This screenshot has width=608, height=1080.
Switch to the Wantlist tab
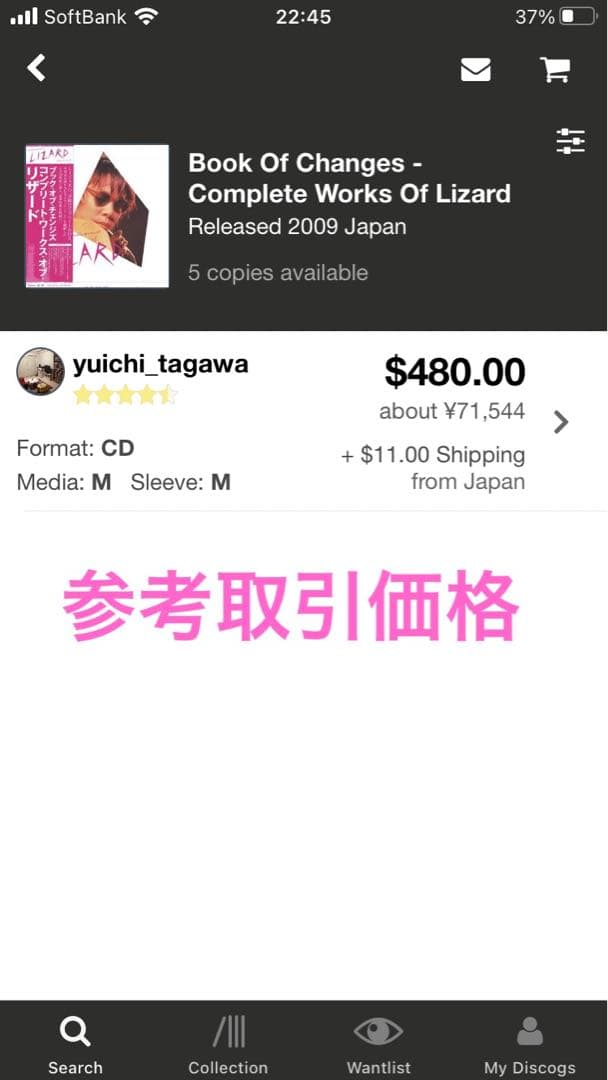click(x=378, y=1043)
